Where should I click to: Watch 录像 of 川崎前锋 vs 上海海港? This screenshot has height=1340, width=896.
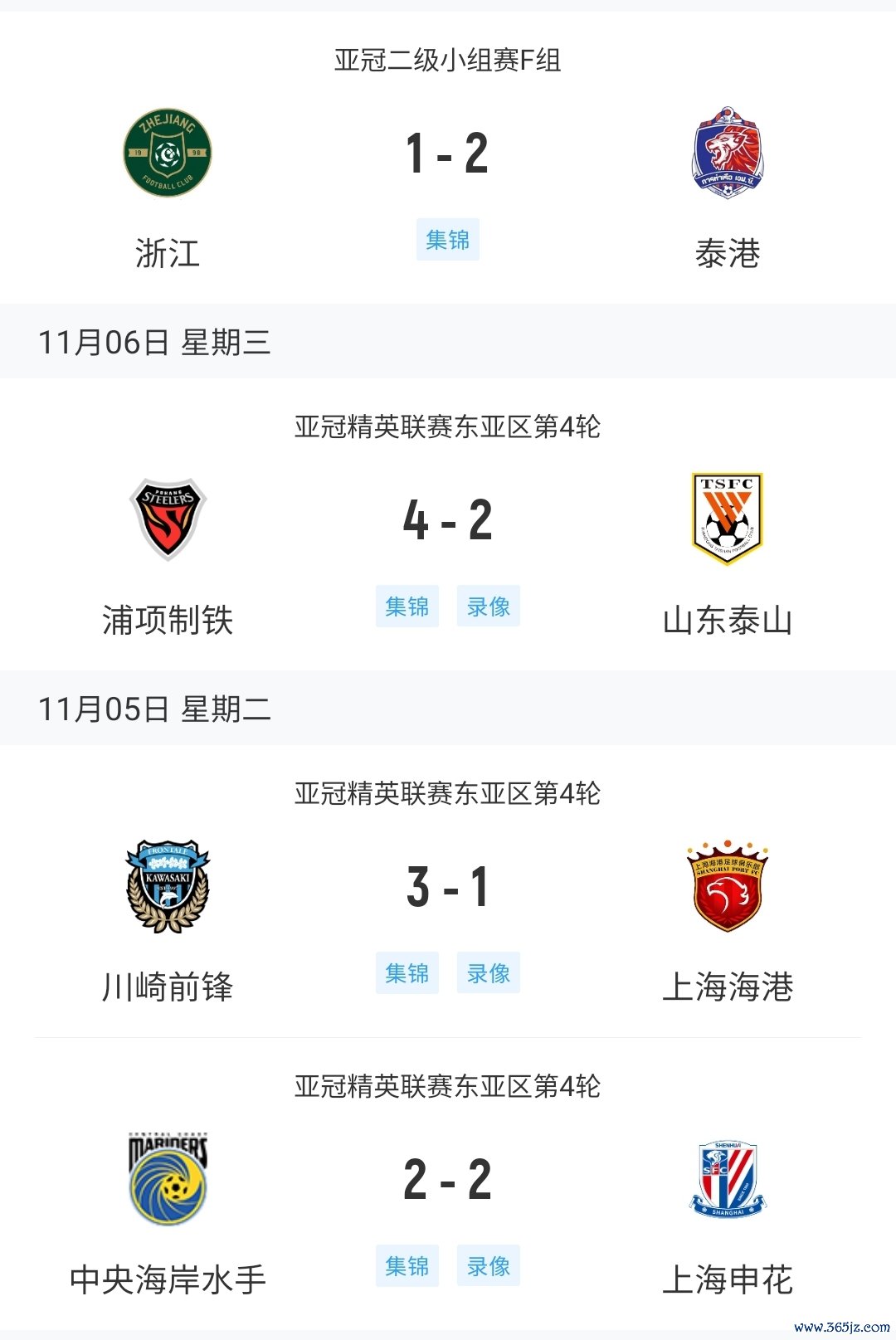tap(488, 973)
